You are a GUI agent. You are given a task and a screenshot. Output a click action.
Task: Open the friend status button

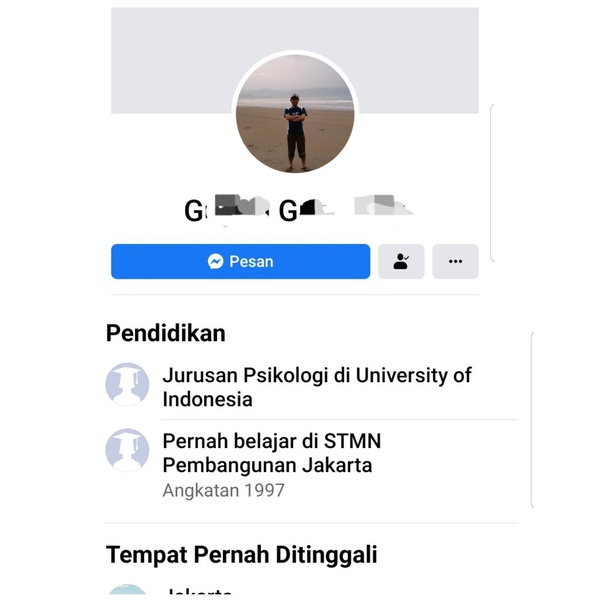[x=401, y=262]
